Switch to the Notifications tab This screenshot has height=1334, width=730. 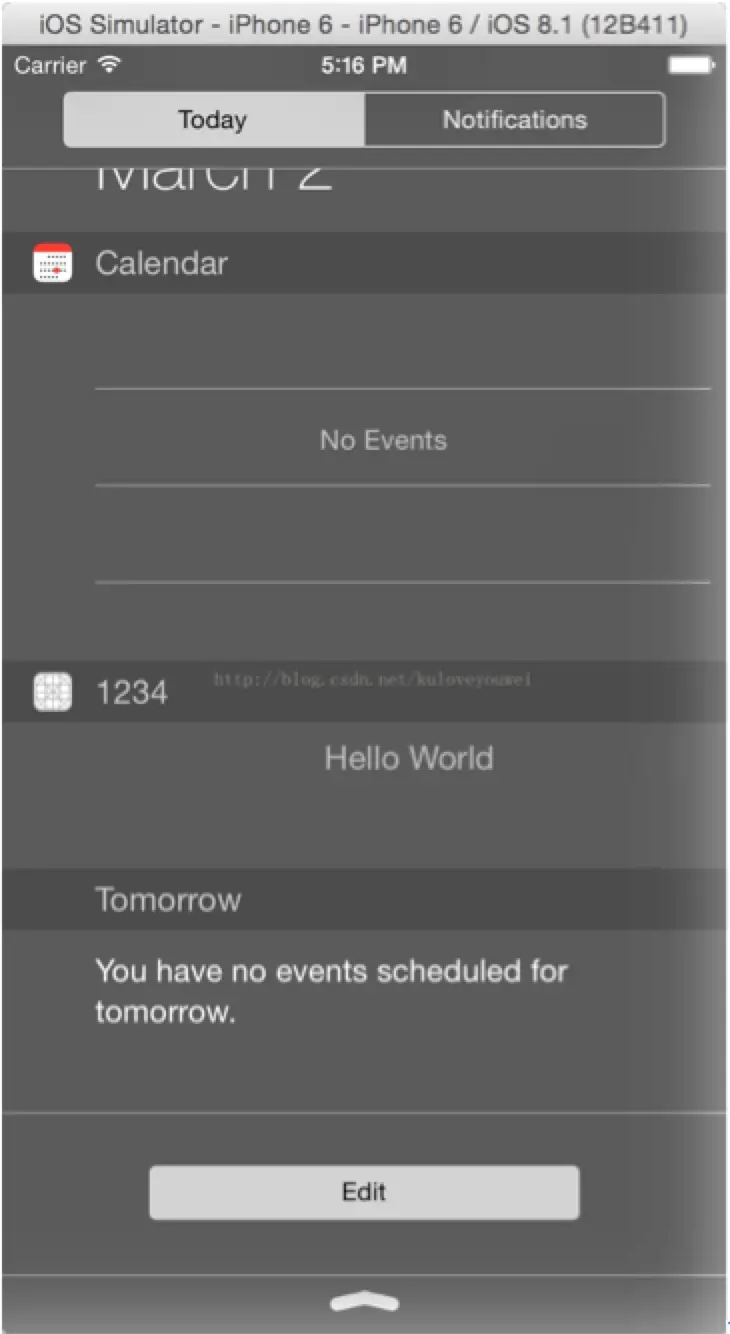click(514, 120)
